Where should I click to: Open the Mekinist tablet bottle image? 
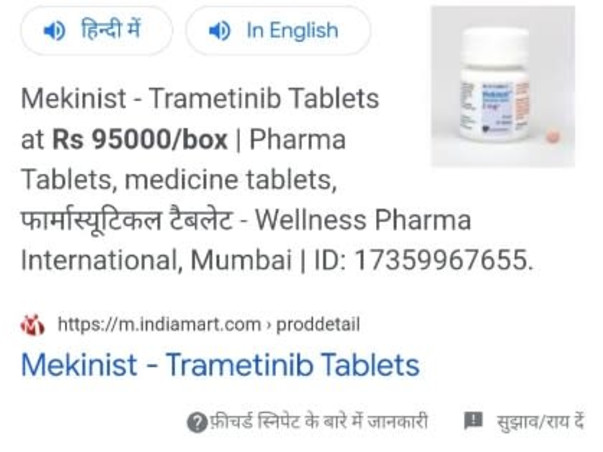[x=502, y=86]
